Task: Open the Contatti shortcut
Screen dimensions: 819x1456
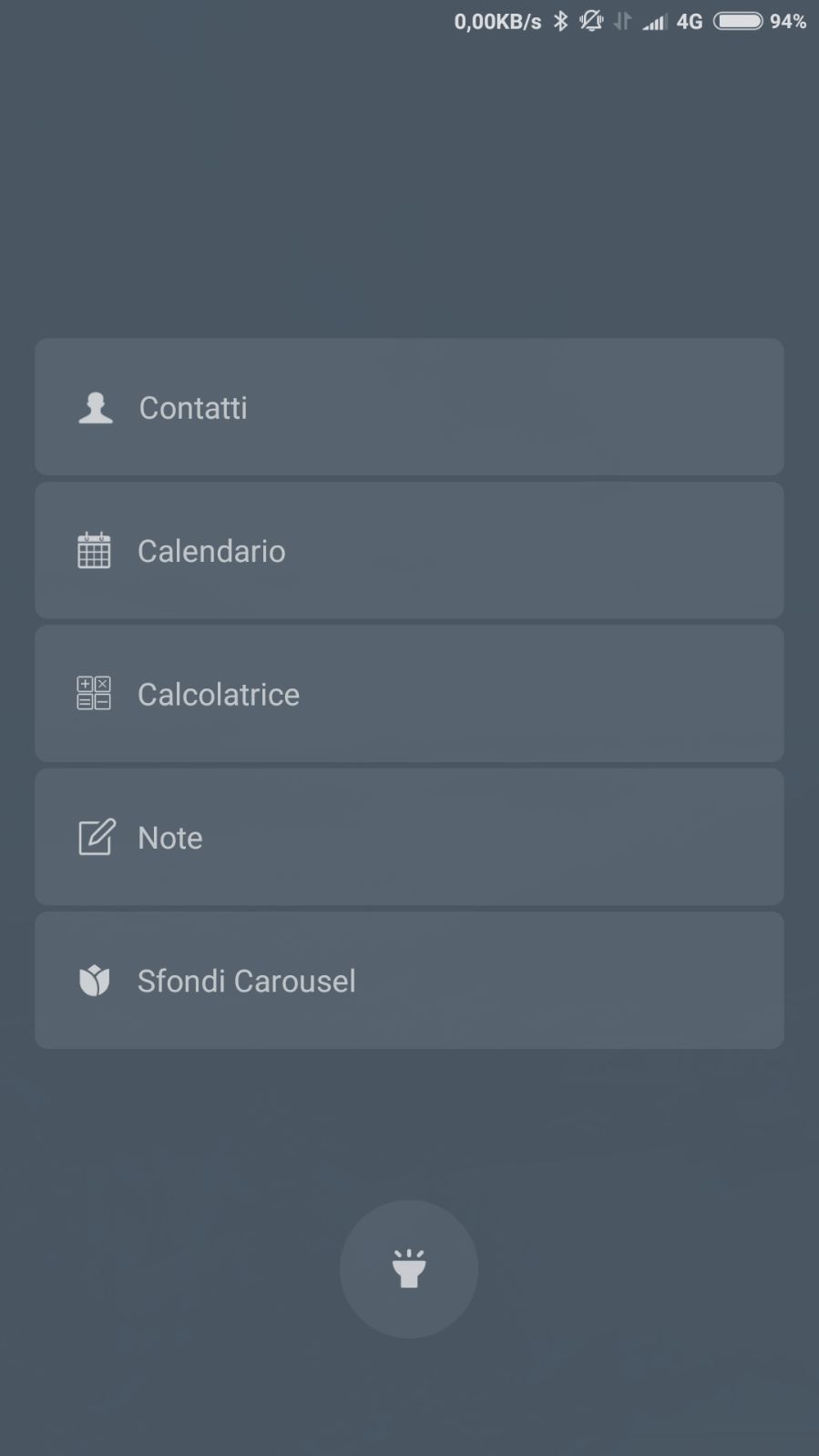Action: [x=409, y=407]
